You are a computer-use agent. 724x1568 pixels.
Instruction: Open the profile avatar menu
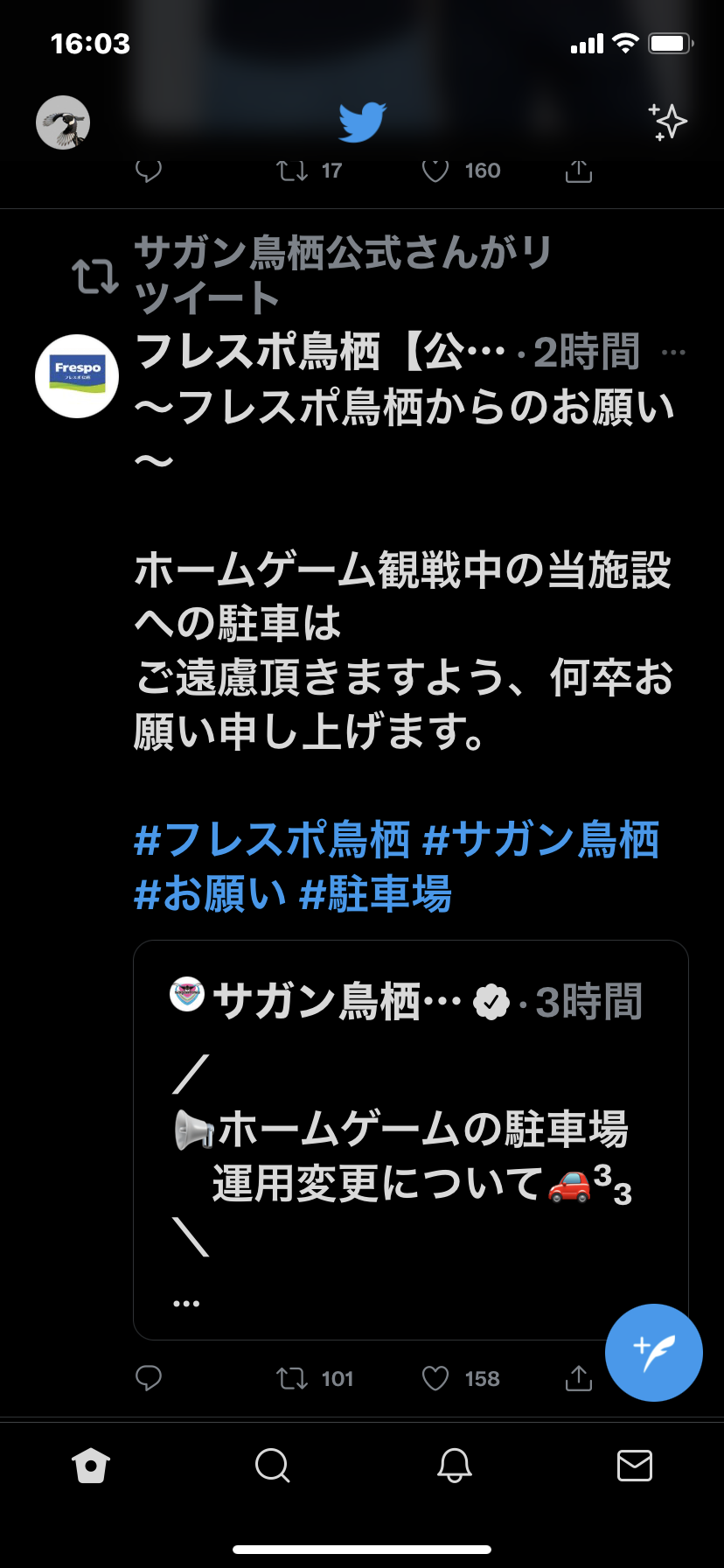point(63,122)
